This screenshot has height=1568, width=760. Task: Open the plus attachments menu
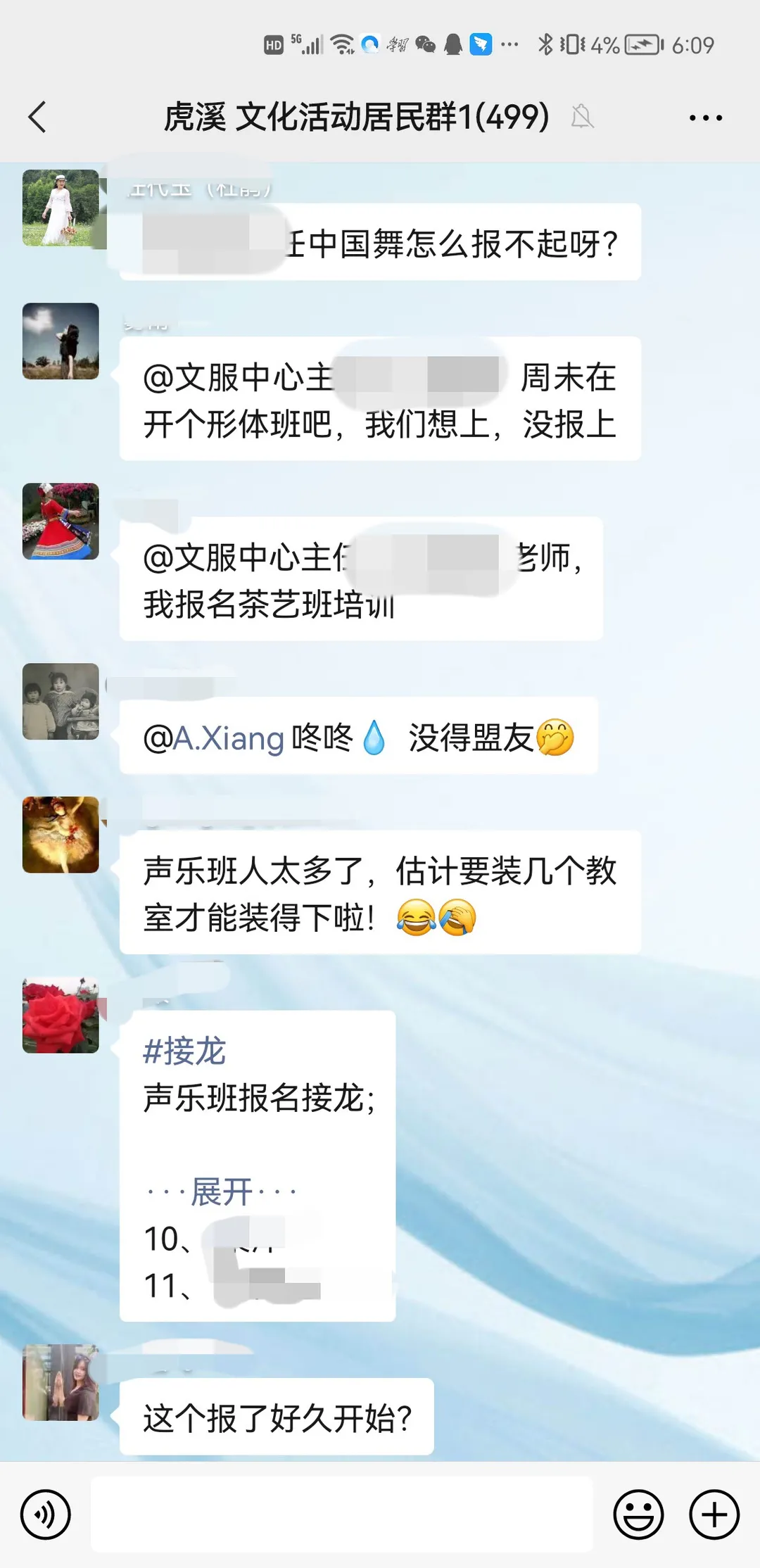pyautogui.click(x=714, y=1514)
